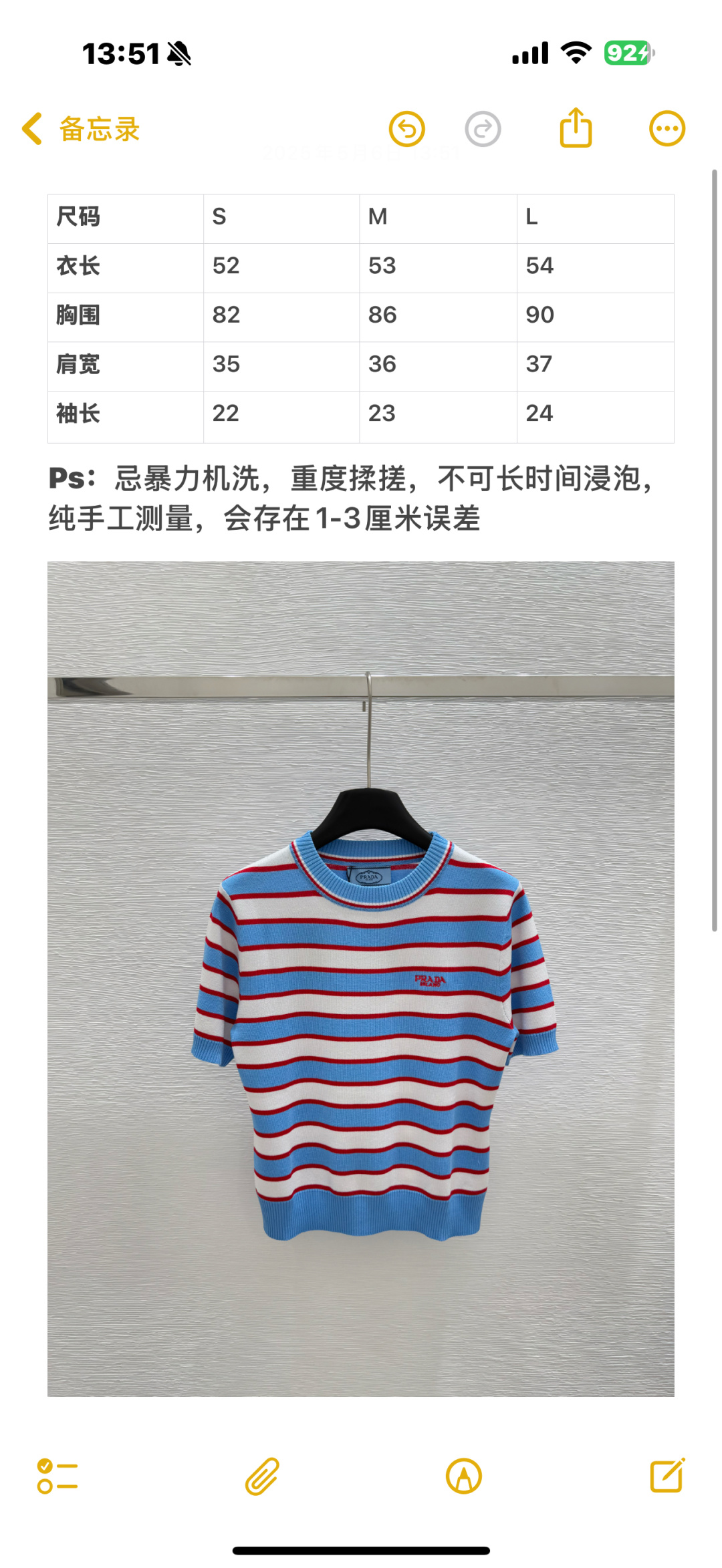The width and height of the screenshot is (722, 1568).
Task: Open the more options menu
Action: coord(667,128)
